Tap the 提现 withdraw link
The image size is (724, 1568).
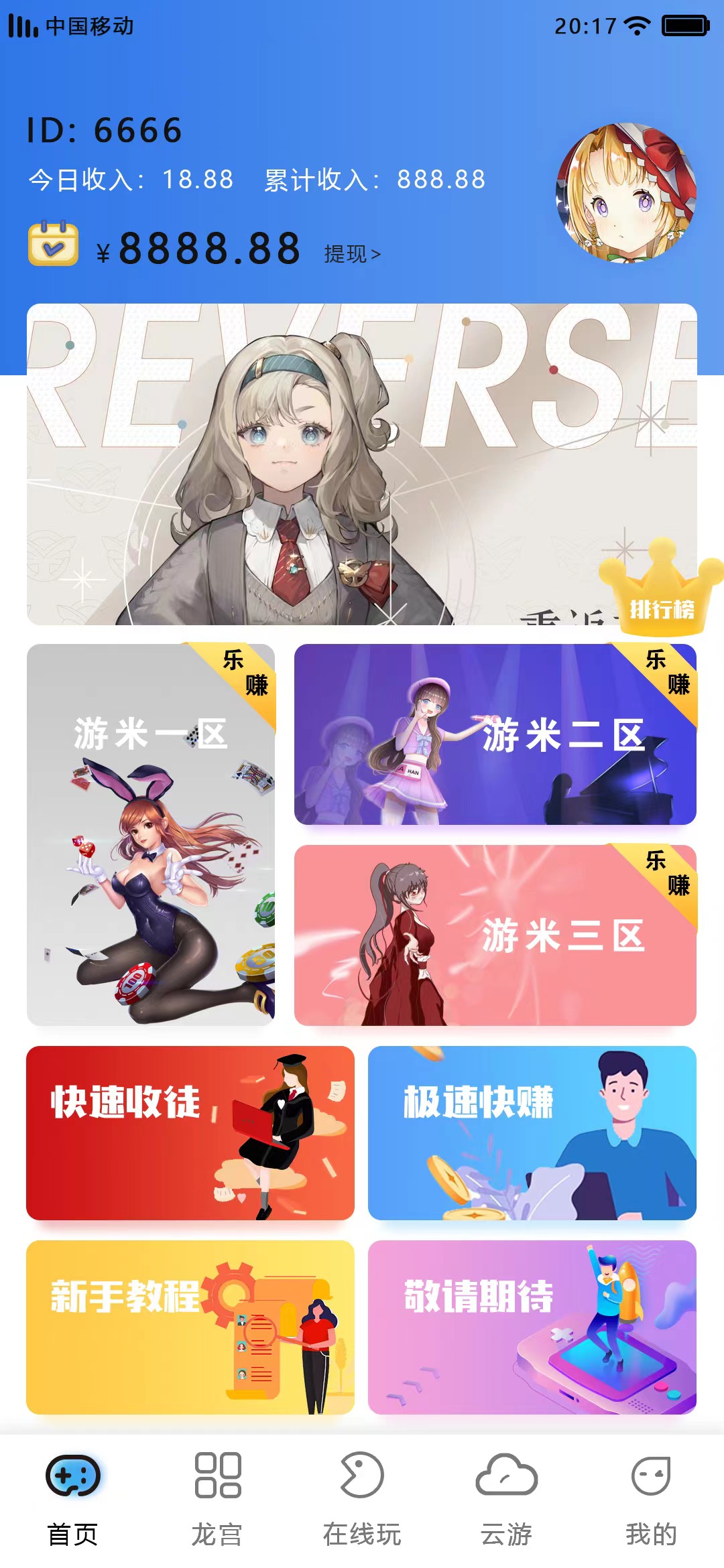[353, 254]
